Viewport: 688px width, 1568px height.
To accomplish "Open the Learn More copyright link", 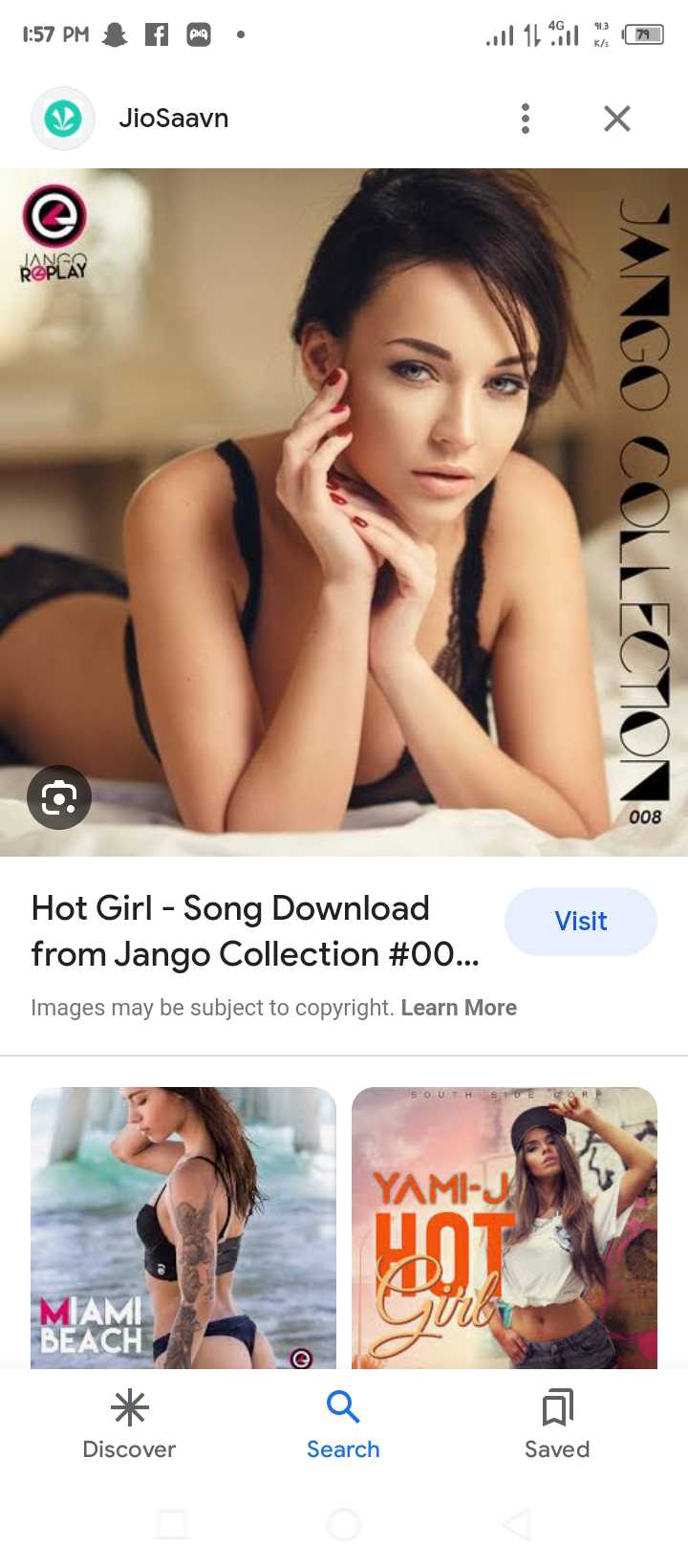I will tap(459, 1008).
